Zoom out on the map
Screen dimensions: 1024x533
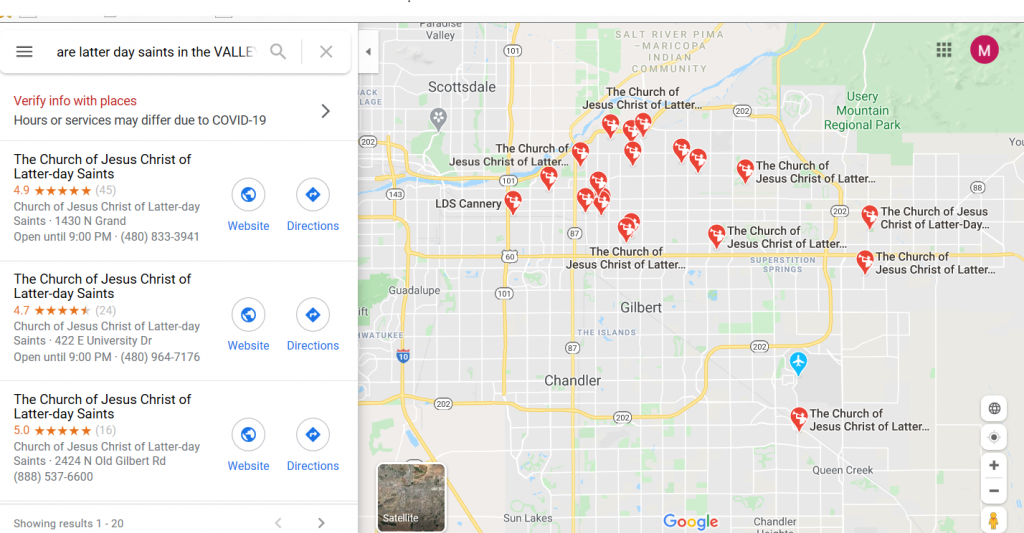click(x=993, y=491)
